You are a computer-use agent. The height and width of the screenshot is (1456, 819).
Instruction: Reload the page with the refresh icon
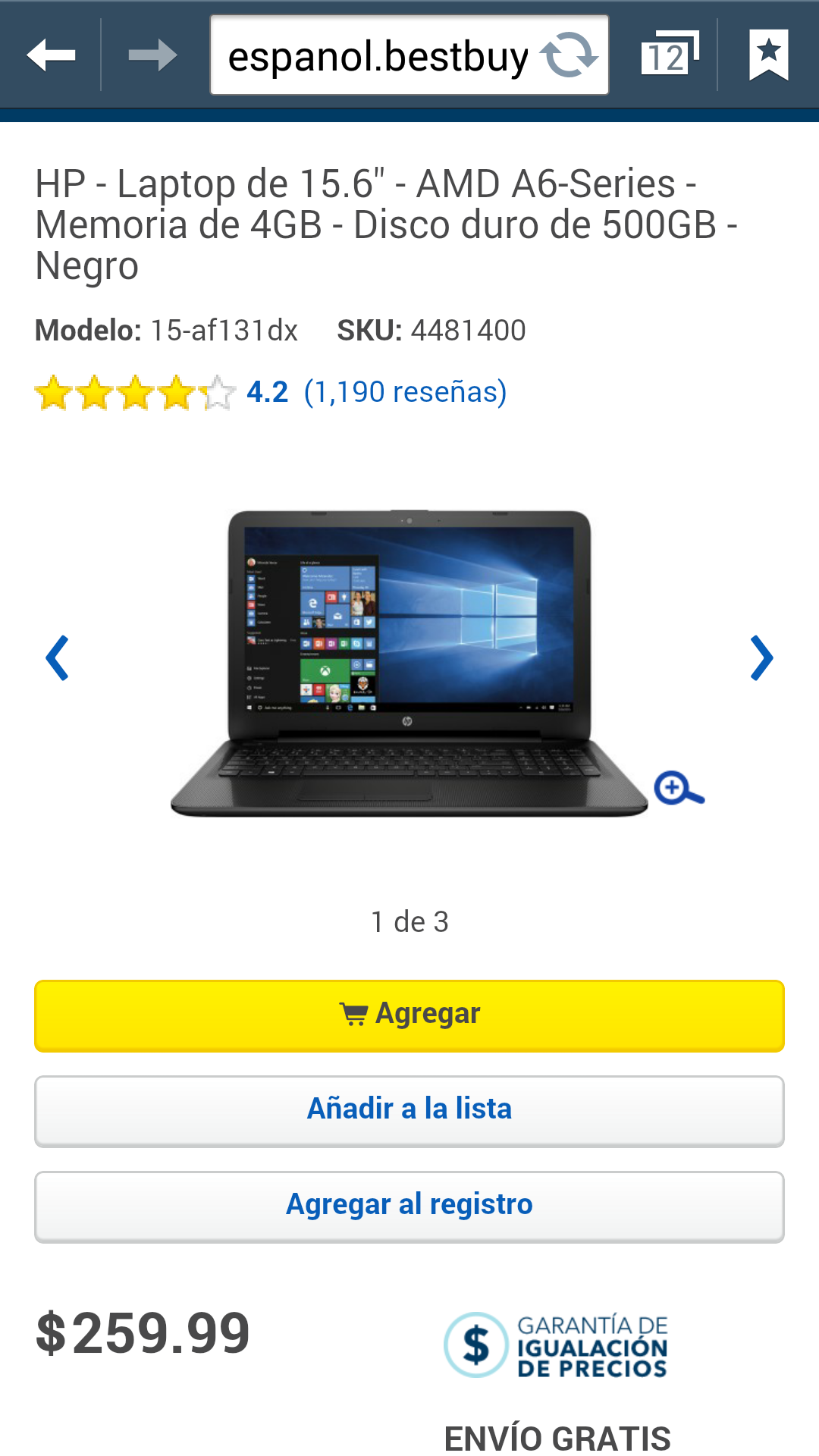[x=569, y=55]
